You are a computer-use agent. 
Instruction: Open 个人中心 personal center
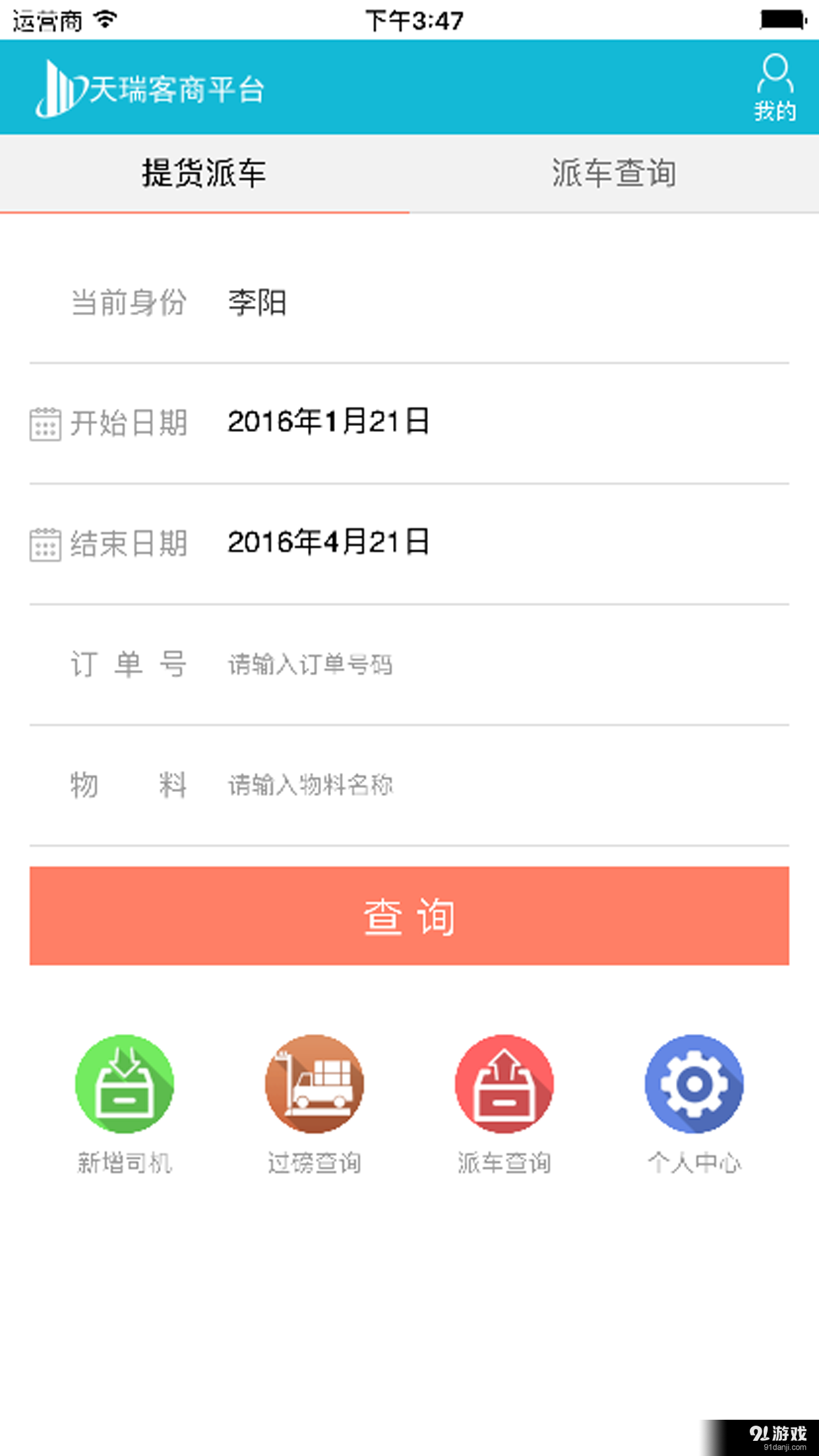(694, 1085)
